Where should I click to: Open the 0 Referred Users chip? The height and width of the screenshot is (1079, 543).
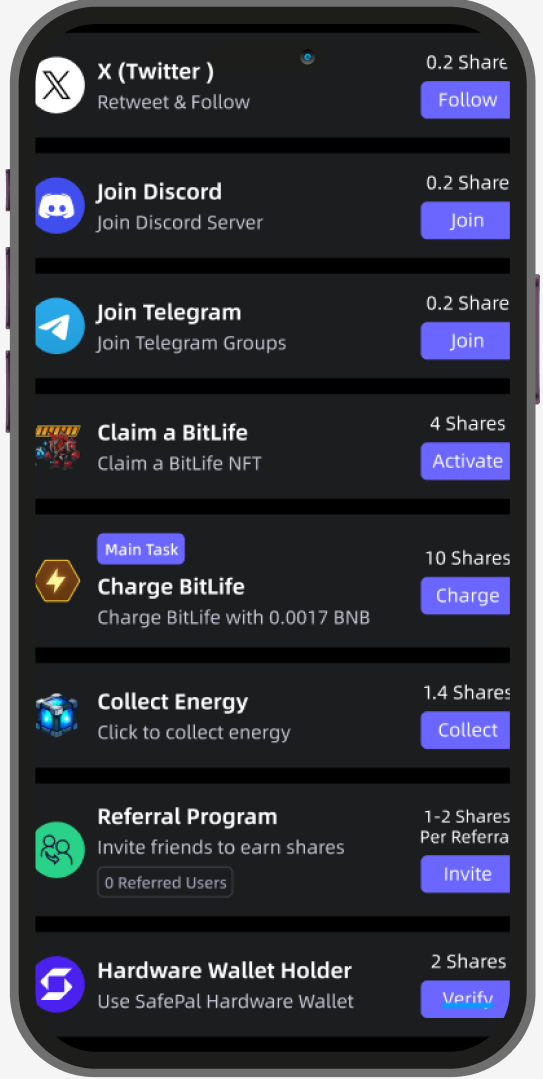[x=165, y=882]
